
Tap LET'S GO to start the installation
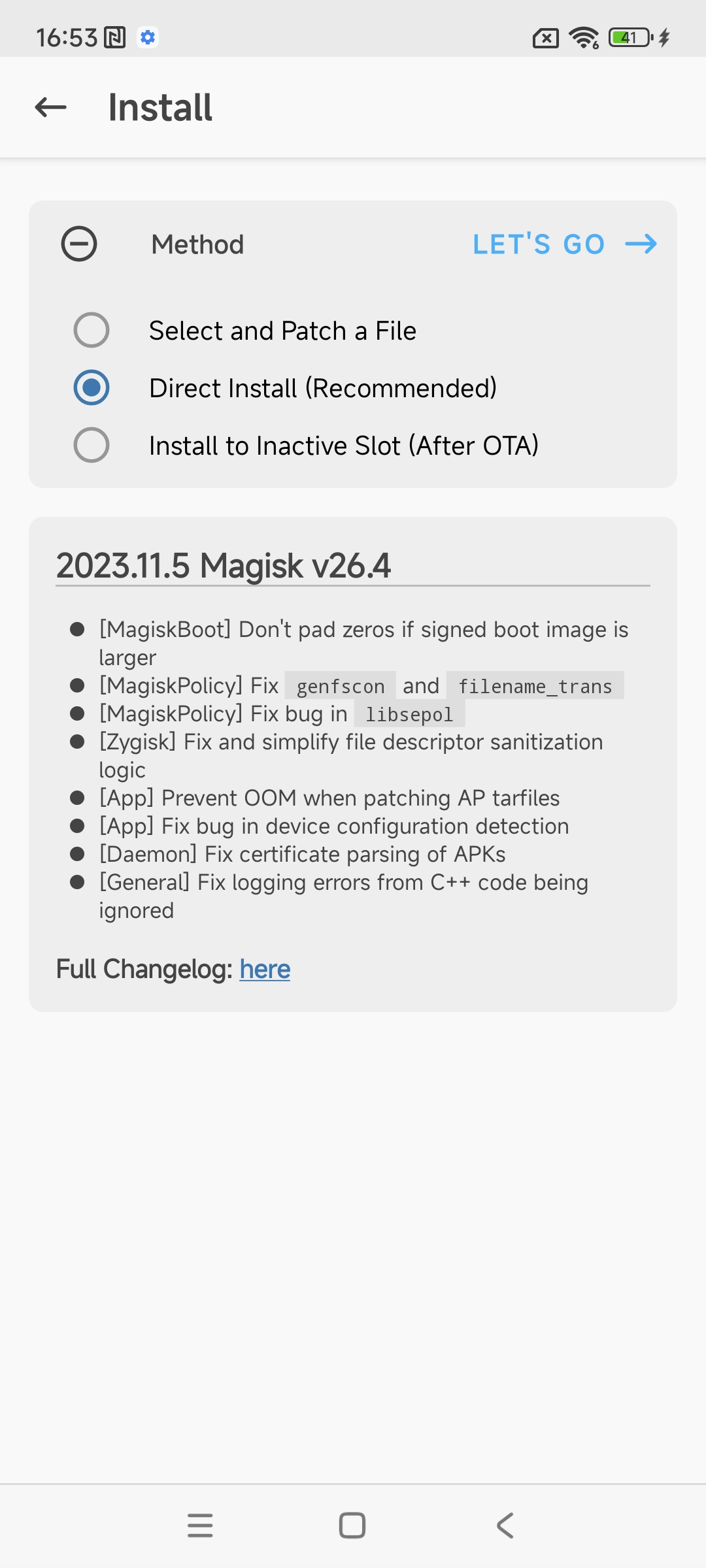tap(564, 244)
